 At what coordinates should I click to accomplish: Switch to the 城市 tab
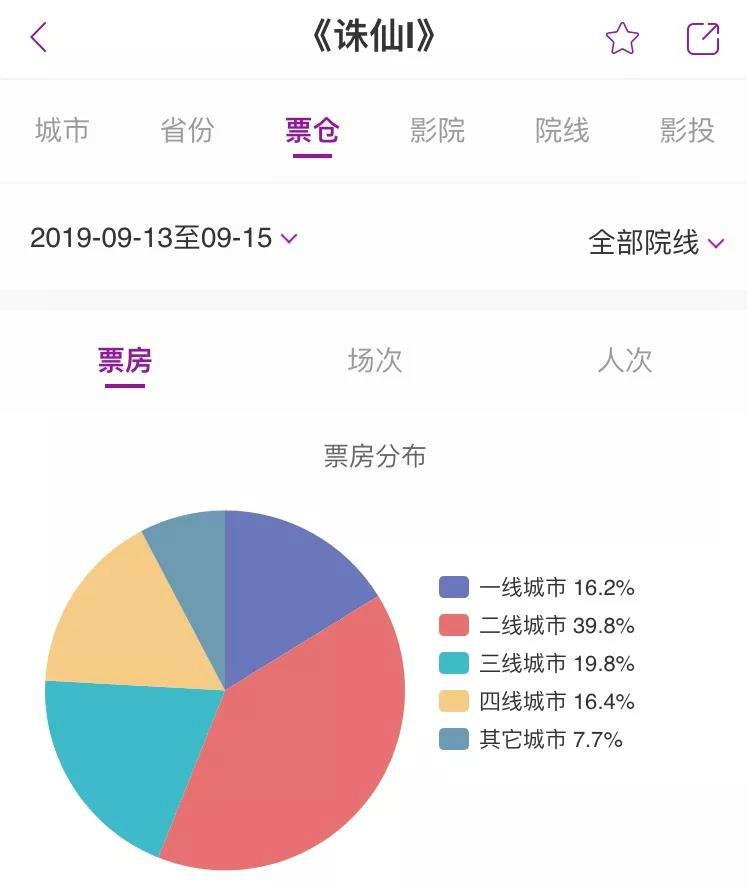point(62,130)
